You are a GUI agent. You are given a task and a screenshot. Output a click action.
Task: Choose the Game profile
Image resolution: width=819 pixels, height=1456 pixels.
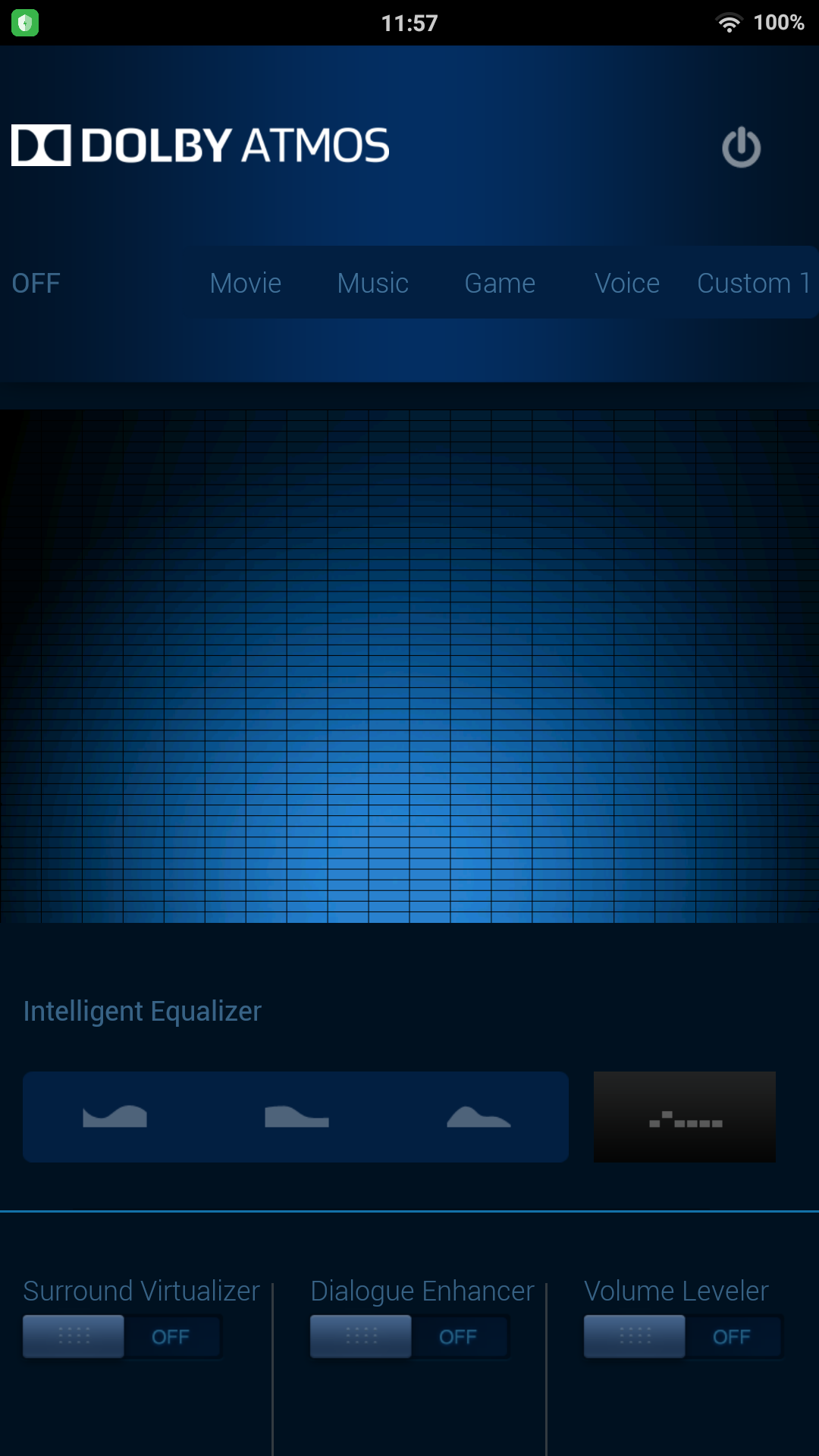click(x=500, y=284)
